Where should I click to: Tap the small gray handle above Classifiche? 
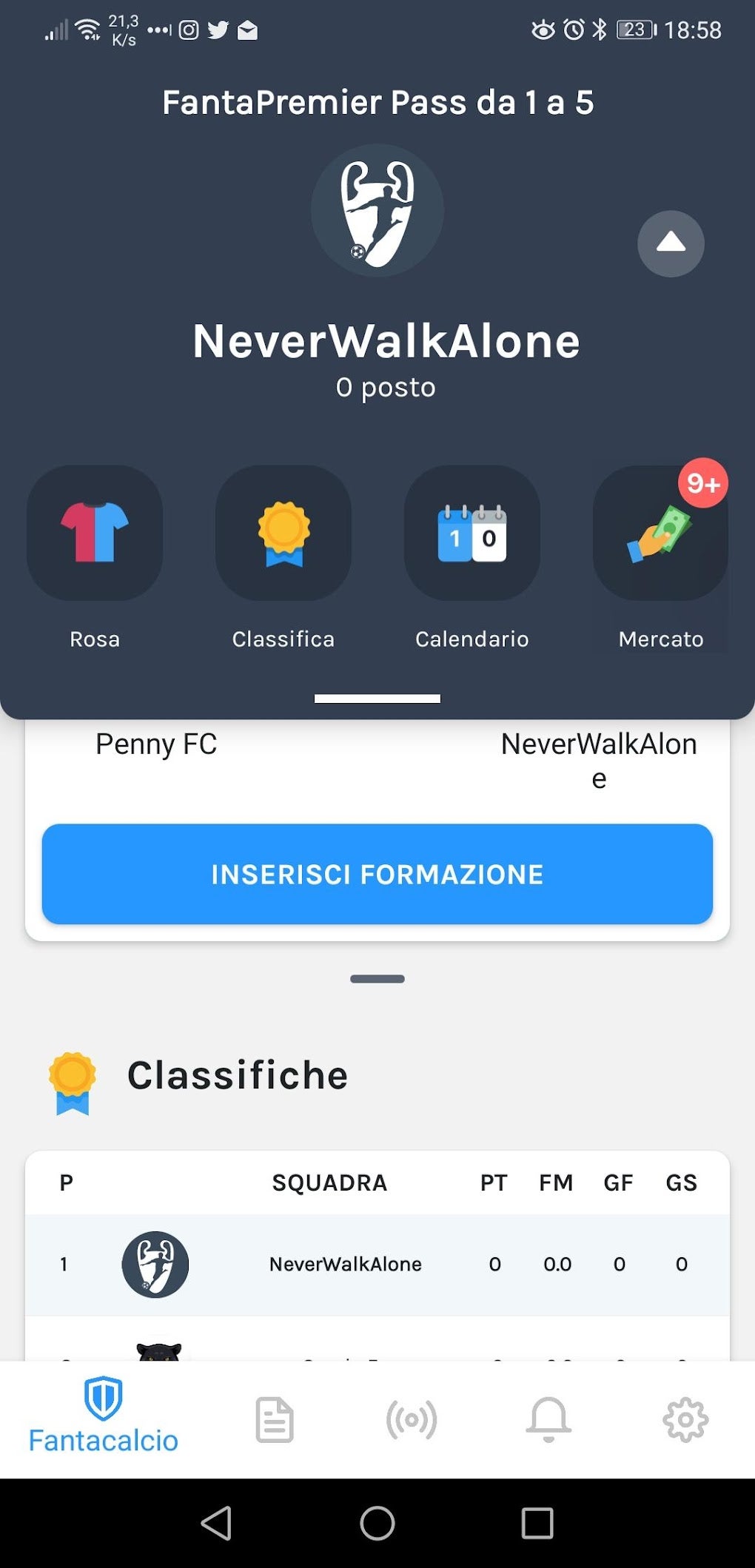point(377,978)
